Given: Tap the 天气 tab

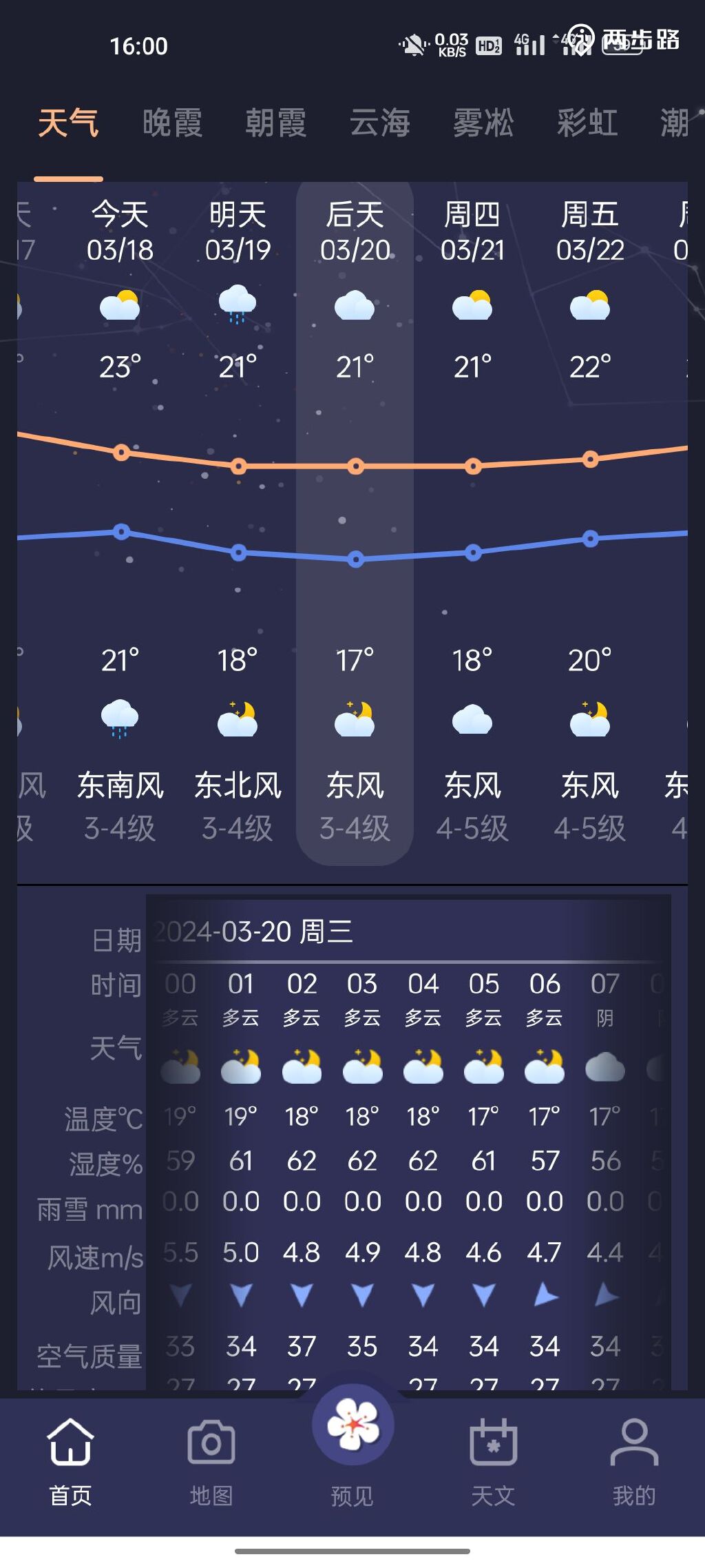Looking at the screenshot, I should [68, 123].
